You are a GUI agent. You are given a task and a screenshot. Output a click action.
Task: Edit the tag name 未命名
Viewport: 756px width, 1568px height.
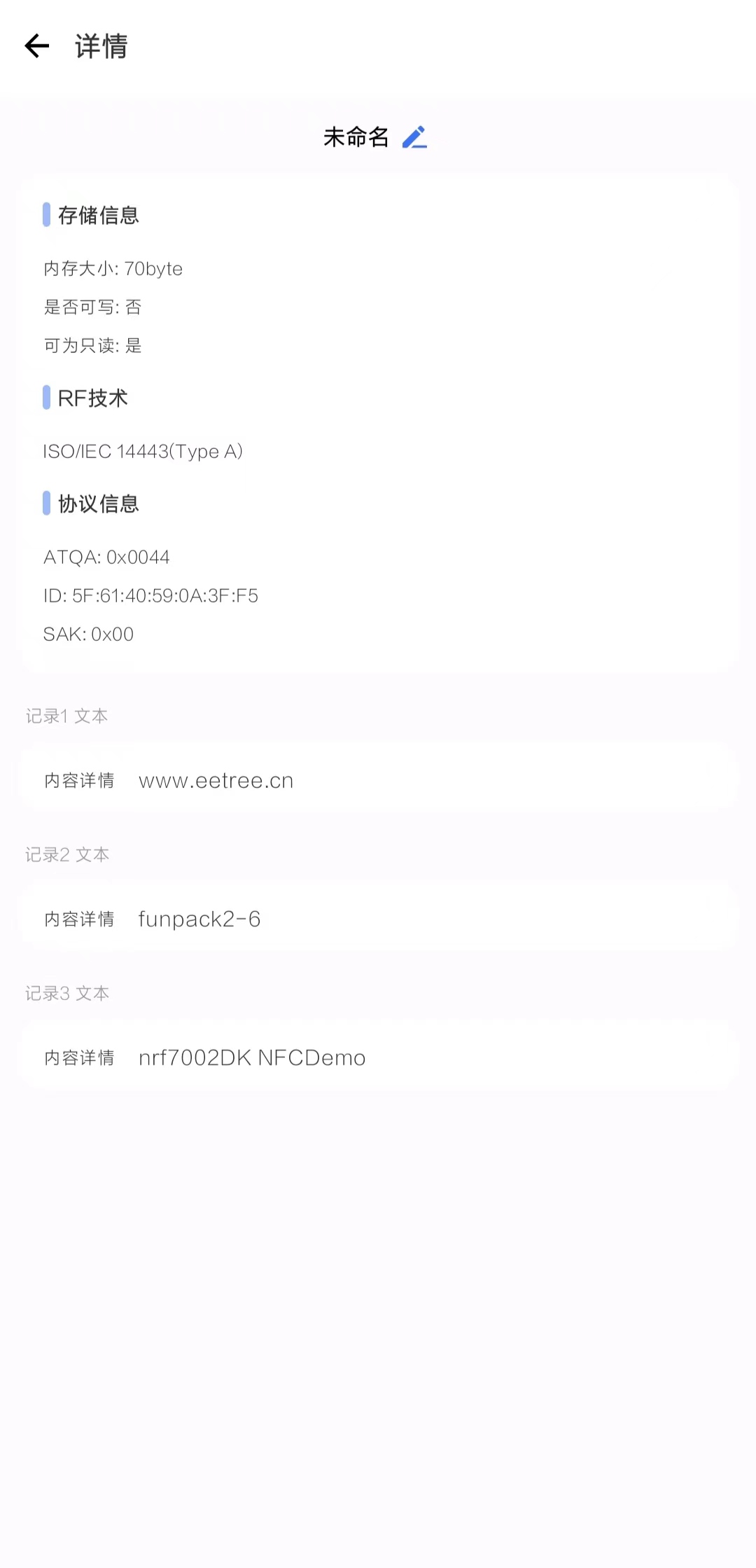tap(414, 137)
